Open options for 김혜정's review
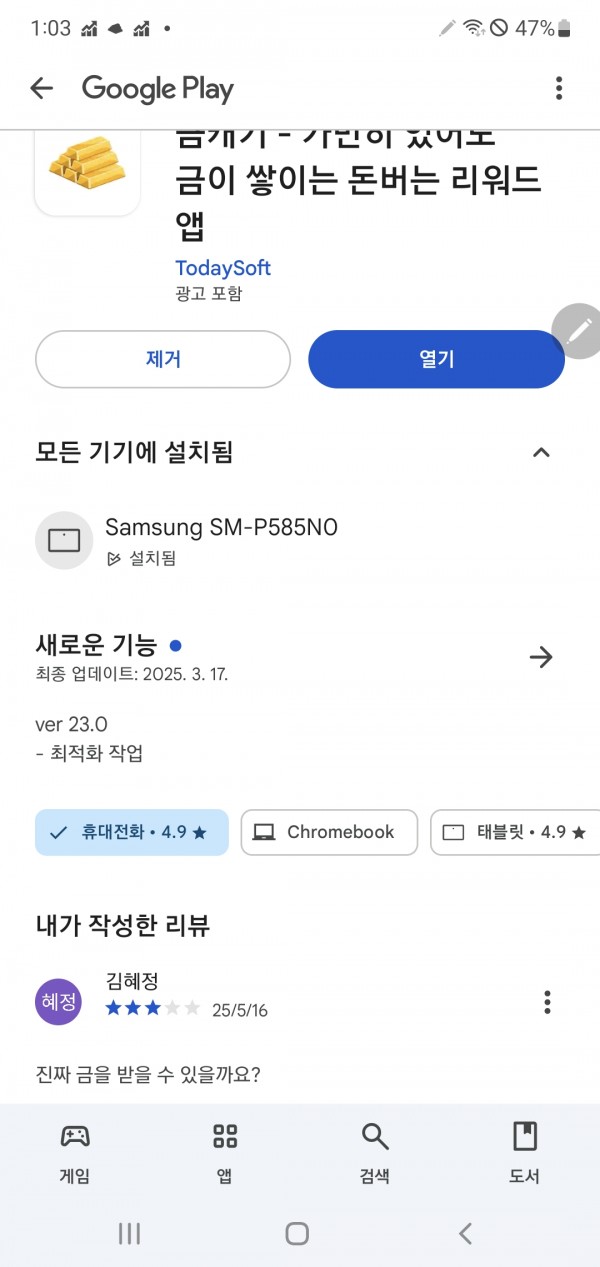 point(547,1001)
